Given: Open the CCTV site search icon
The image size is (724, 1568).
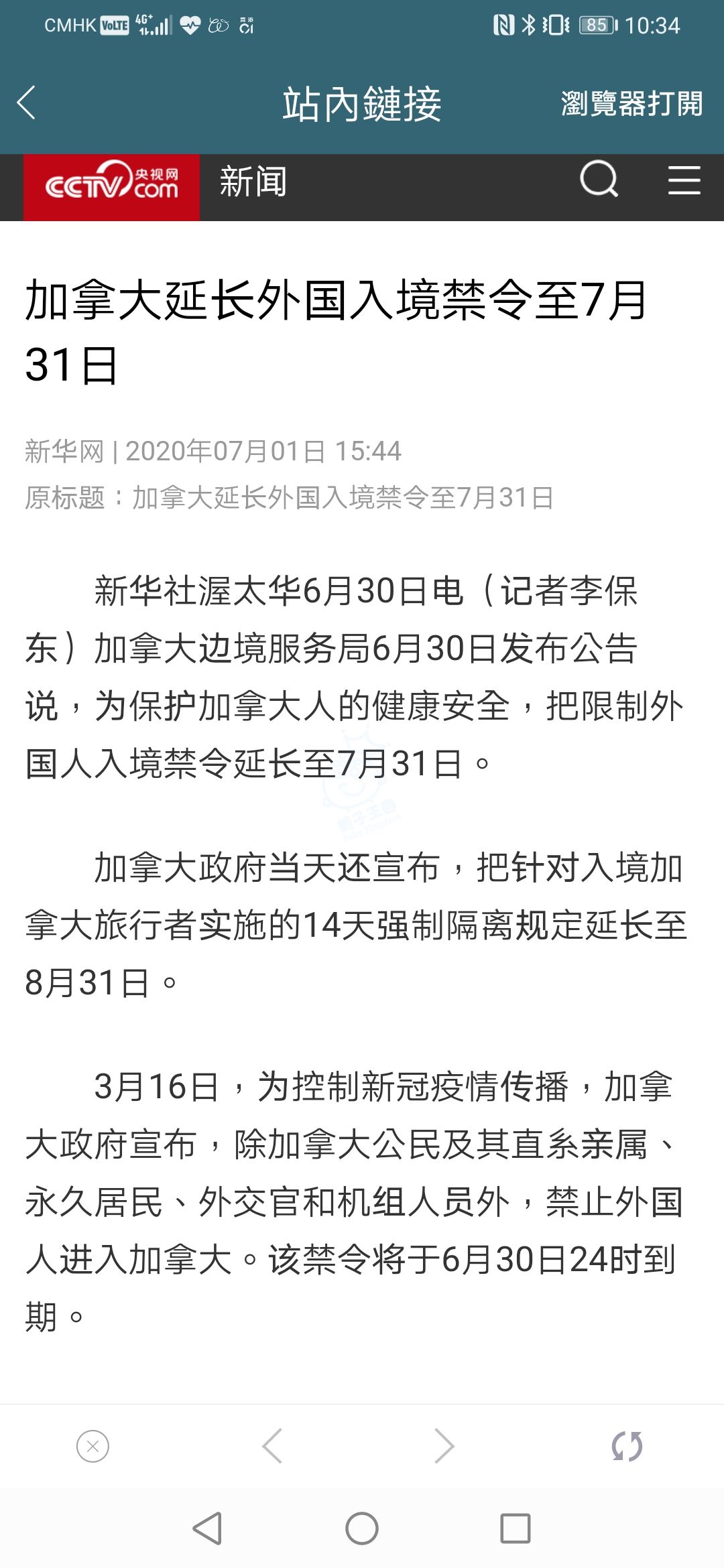Looking at the screenshot, I should (x=599, y=179).
